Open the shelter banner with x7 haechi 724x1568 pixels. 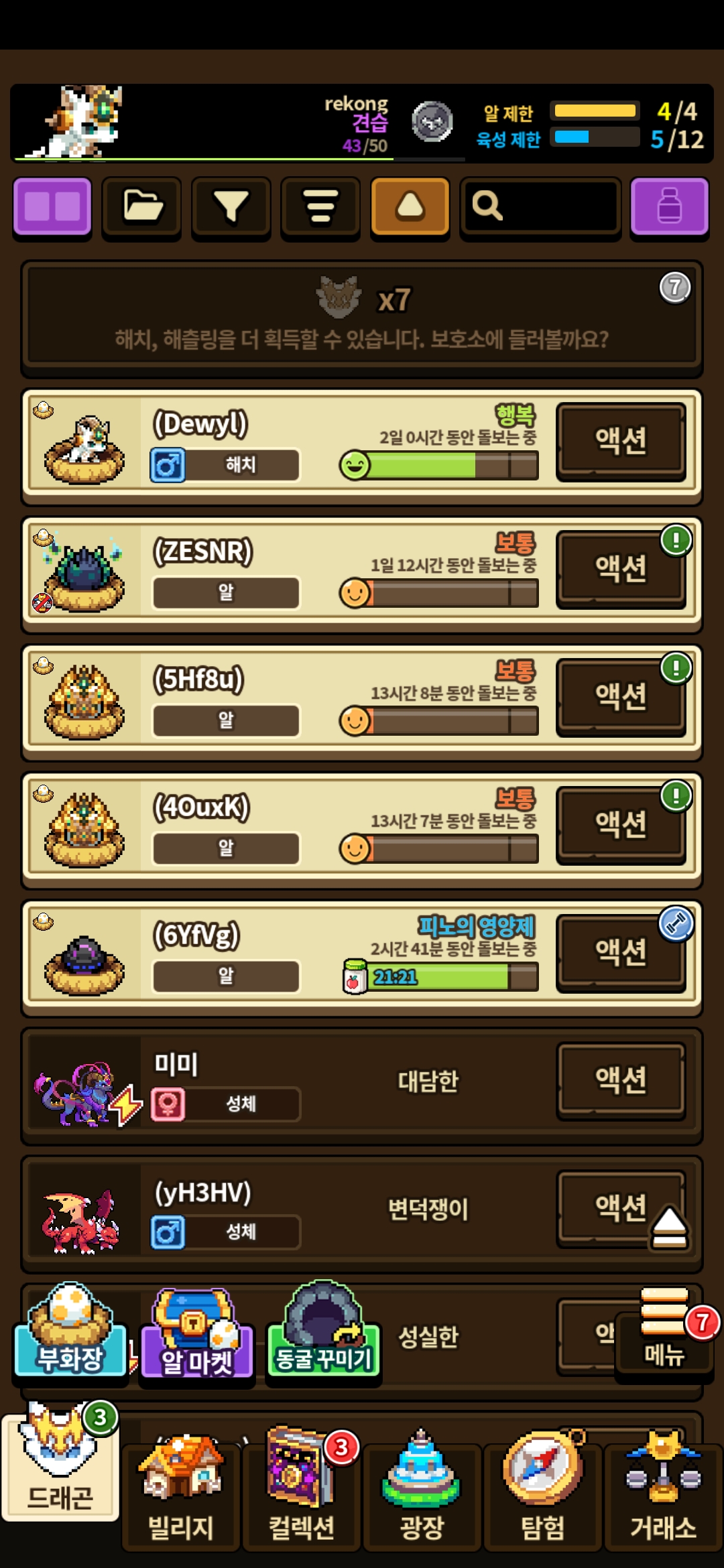coord(362,315)
